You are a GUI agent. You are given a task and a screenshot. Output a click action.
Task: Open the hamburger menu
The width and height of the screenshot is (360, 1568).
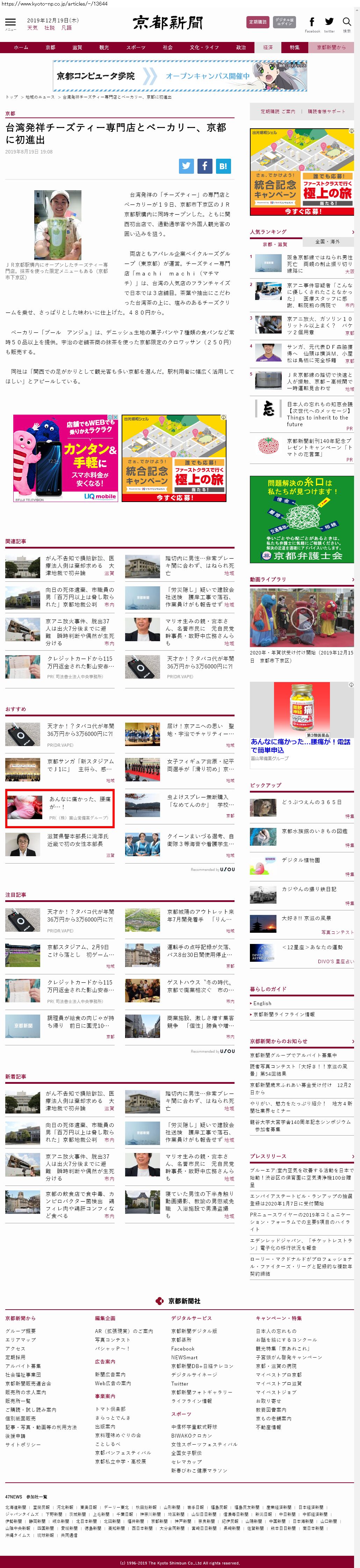[10, 22]
